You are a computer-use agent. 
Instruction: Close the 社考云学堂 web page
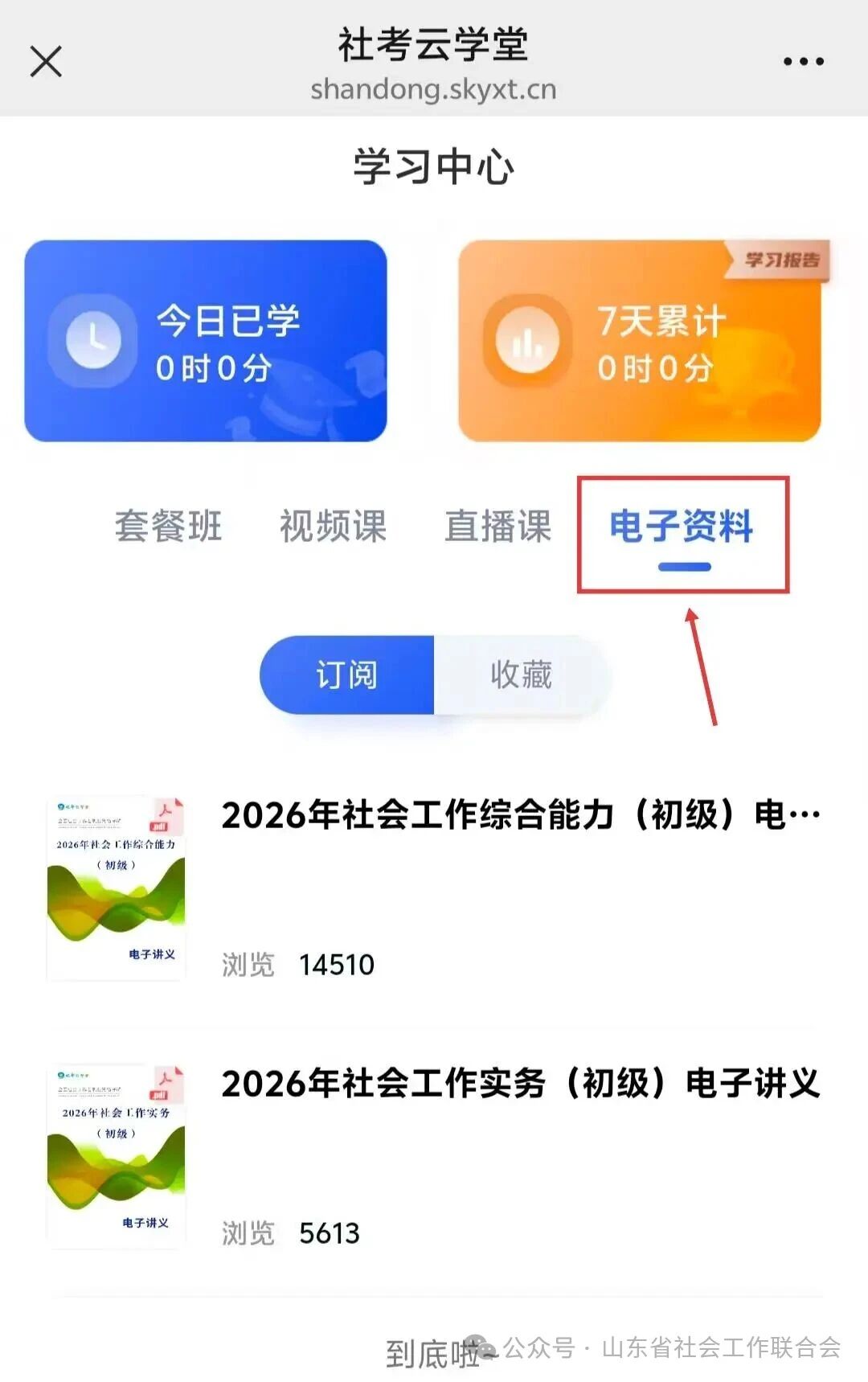pyautogui.click(x=46, y=61)
